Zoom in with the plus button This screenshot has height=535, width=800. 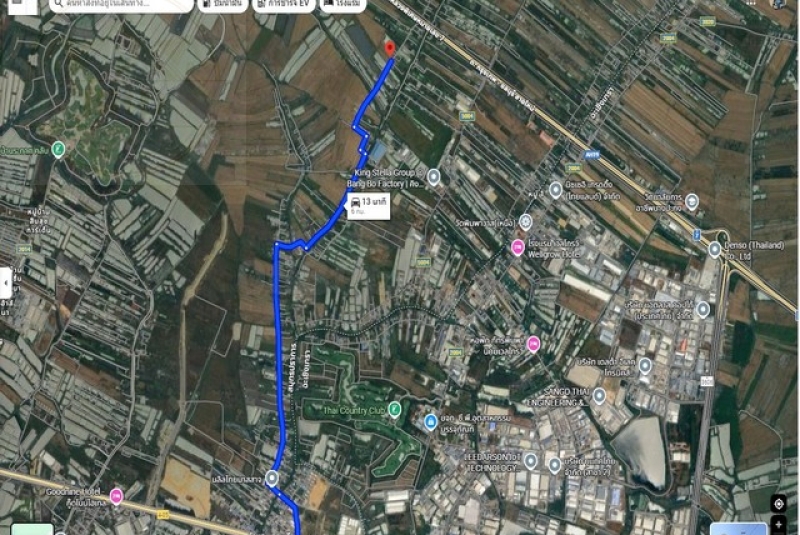[x=778, y=526]
